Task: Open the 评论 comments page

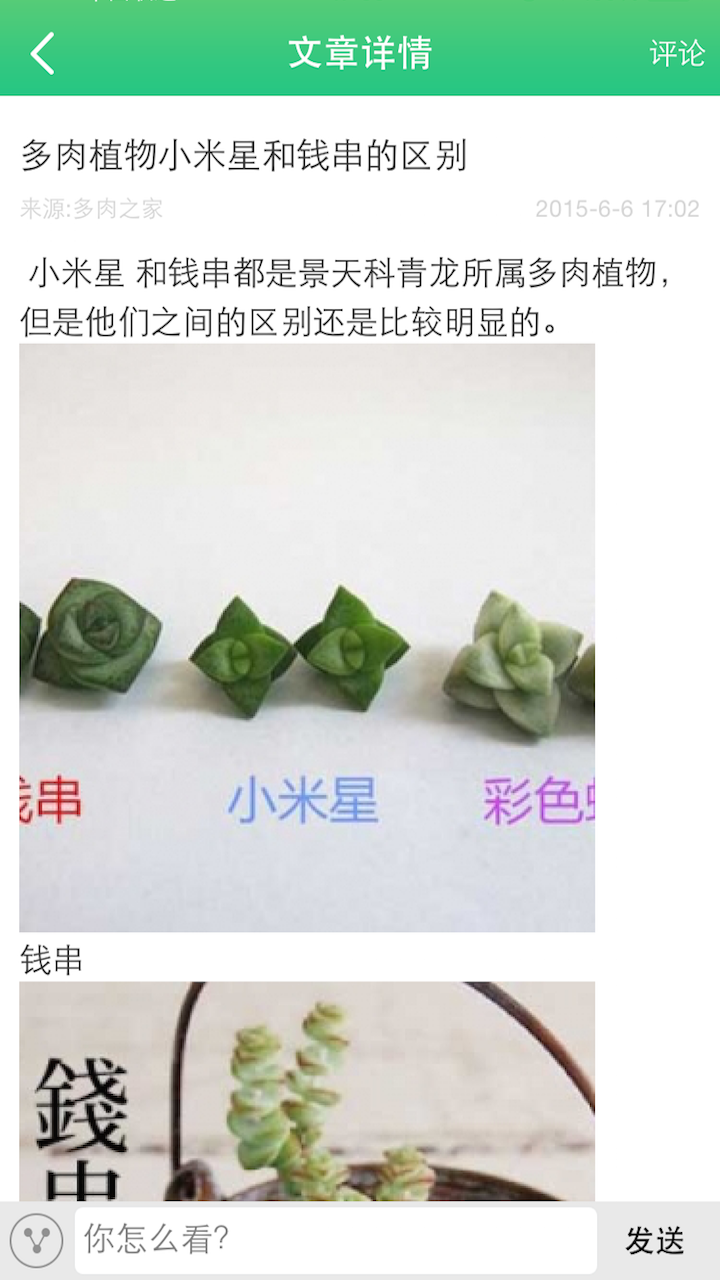Action: [677, 53]
